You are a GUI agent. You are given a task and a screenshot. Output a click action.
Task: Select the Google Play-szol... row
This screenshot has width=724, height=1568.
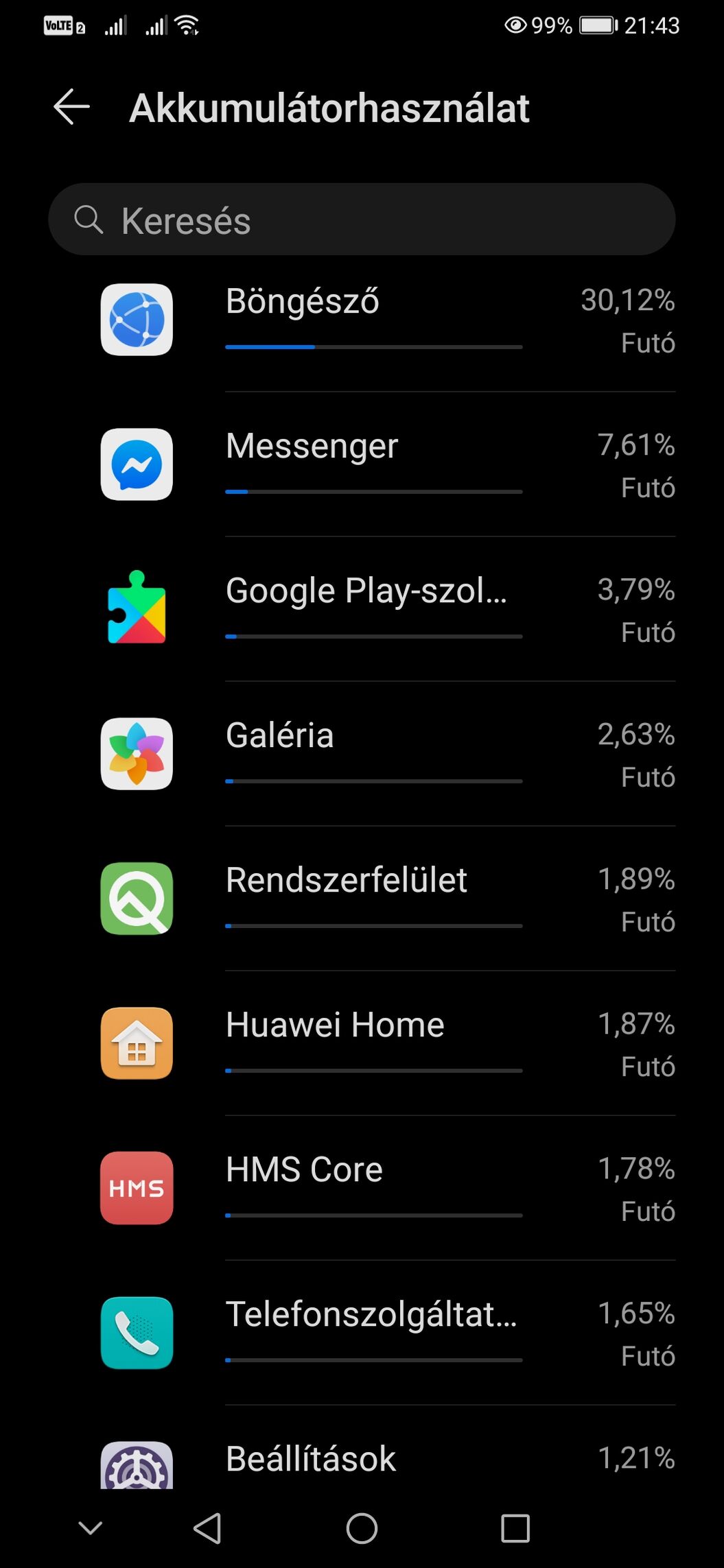pos(362,609)
